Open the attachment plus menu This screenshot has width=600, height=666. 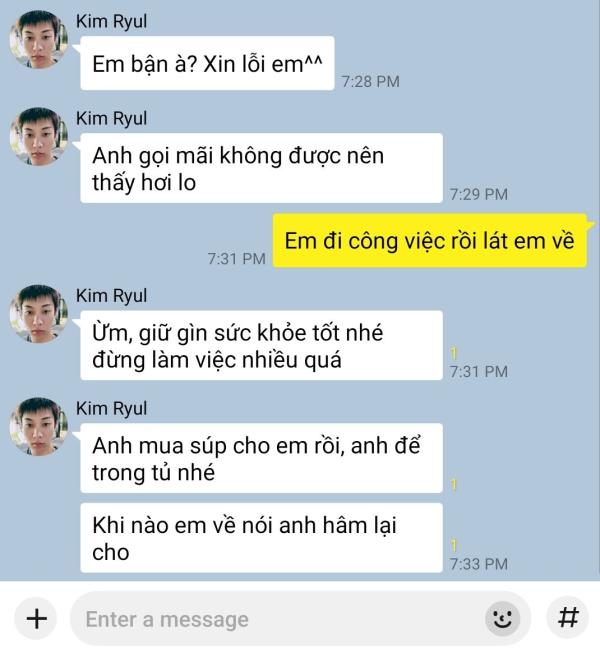click(36, 619)
